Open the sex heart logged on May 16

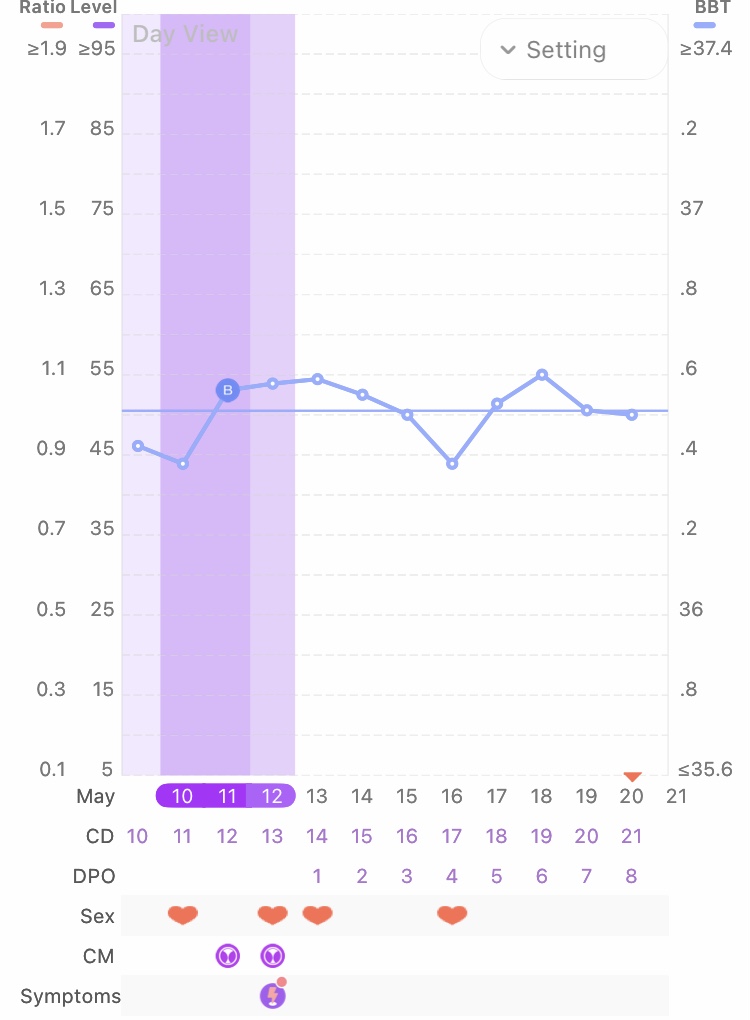coord(452,915)
